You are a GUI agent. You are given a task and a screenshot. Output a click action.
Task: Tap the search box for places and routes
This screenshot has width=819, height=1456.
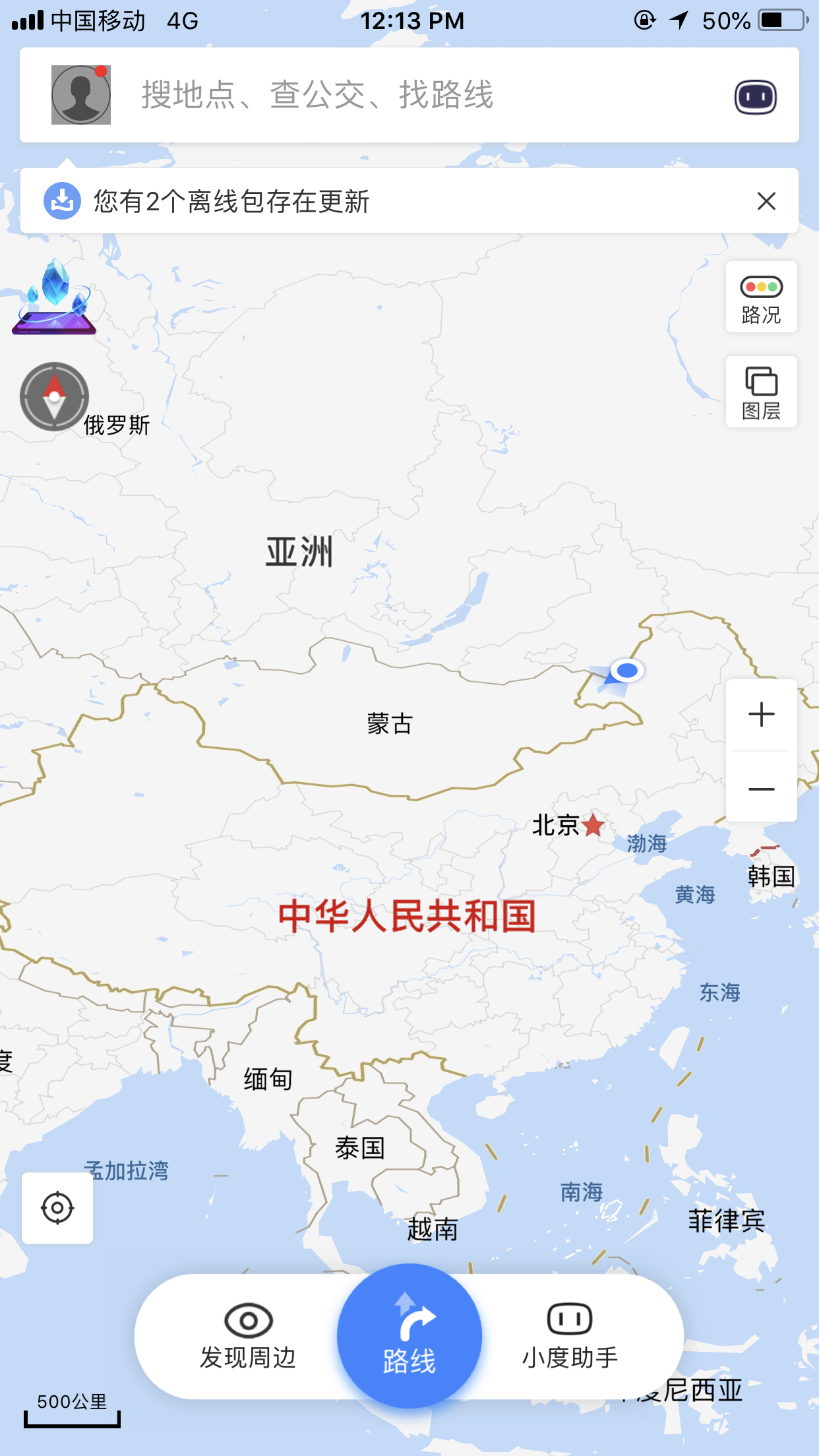396,95
